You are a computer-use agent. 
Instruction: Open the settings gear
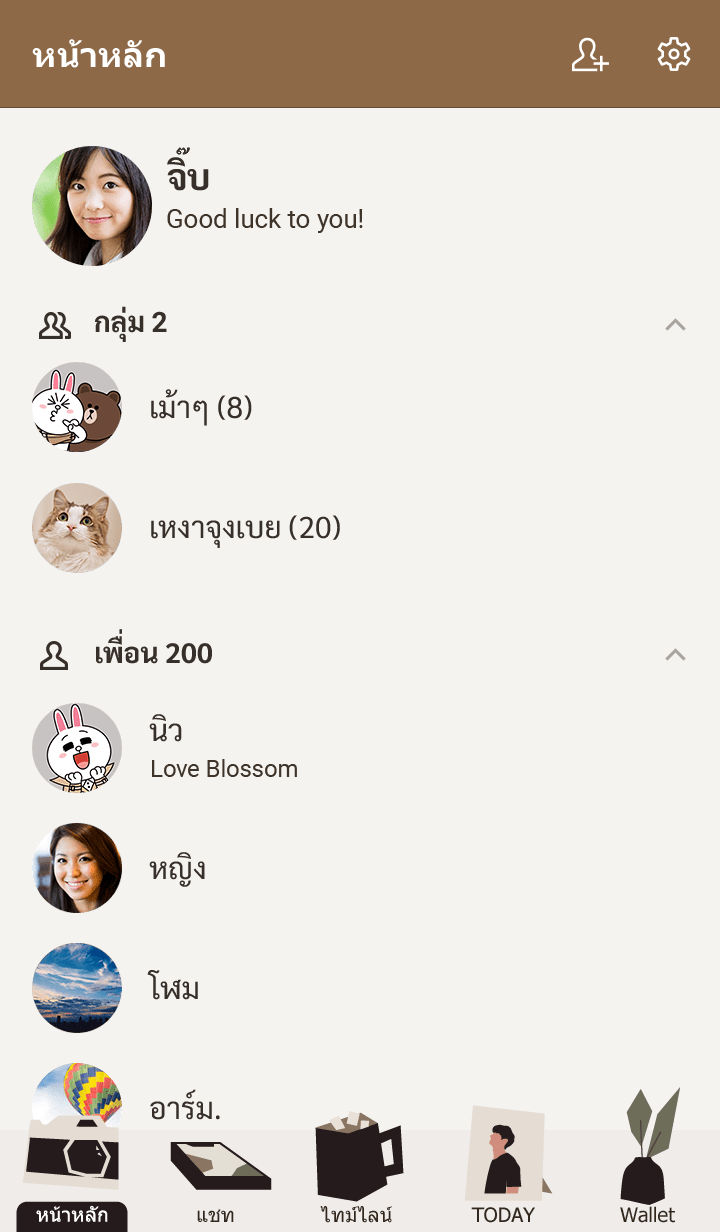[674, 55]
